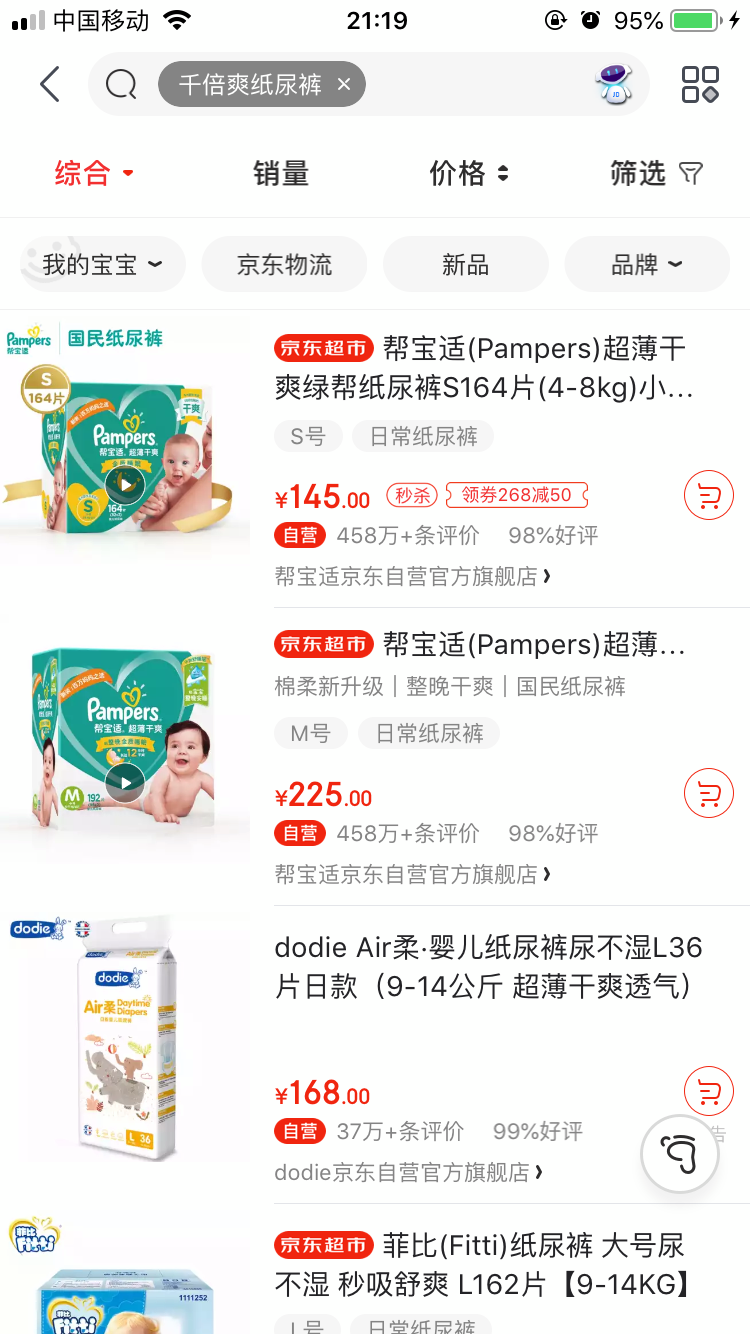Add the ¥225.00 Pampers to cart
Viewport: 750px width, 1334px height.
click(708, 794)
